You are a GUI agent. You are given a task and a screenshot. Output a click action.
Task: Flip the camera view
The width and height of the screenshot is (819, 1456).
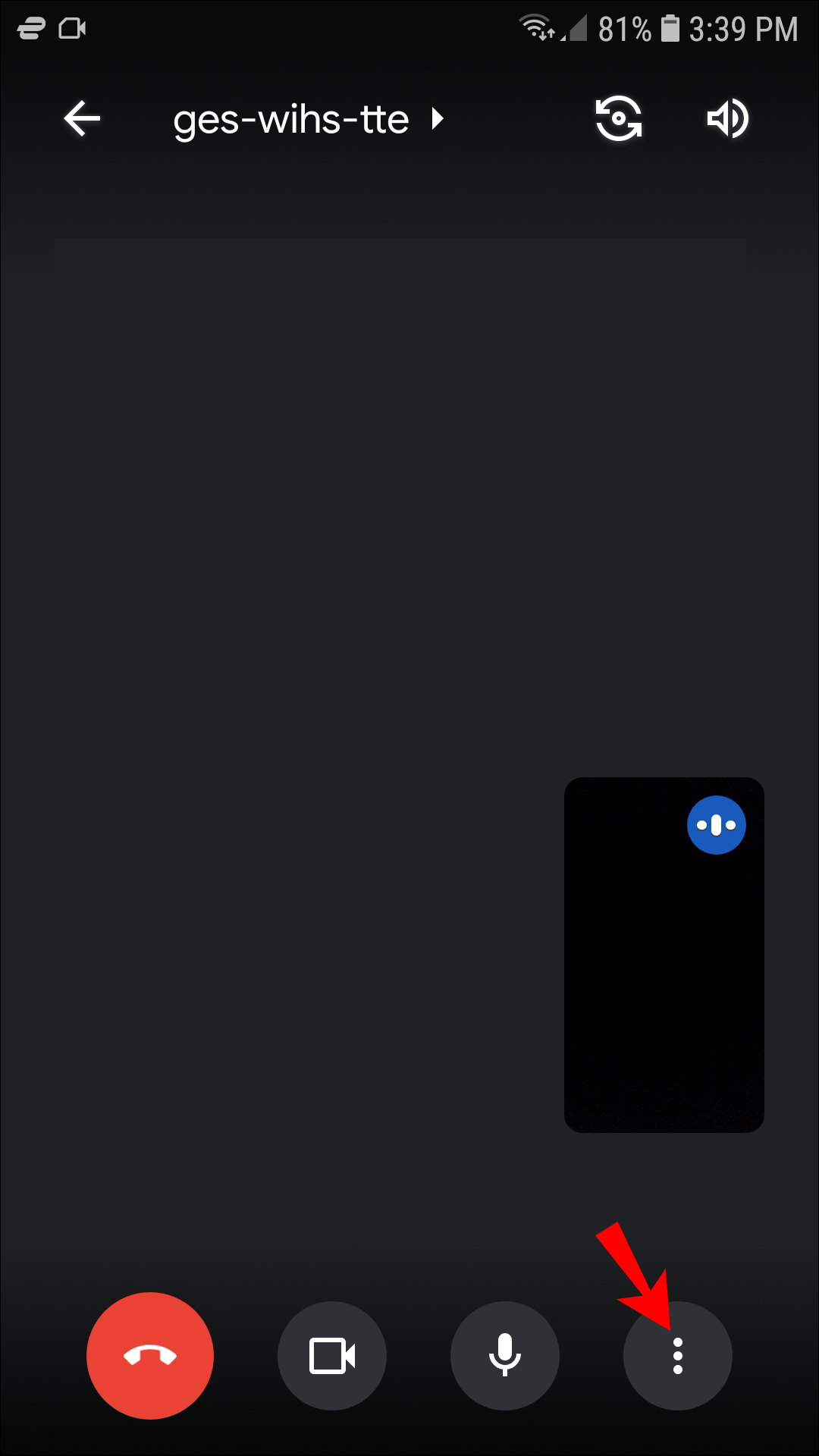618,119
